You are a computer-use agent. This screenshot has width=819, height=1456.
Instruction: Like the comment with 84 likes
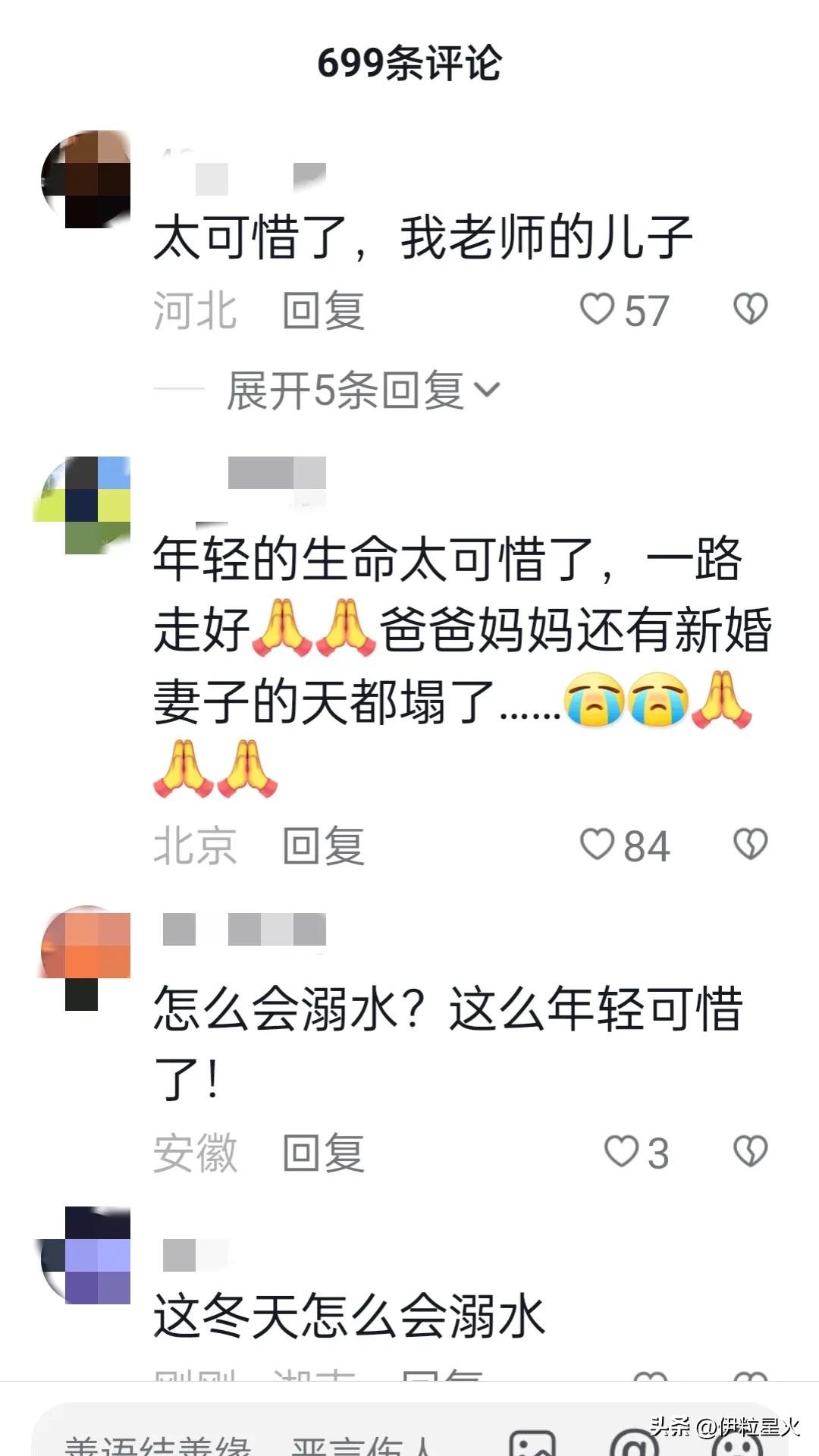point(598,844)
